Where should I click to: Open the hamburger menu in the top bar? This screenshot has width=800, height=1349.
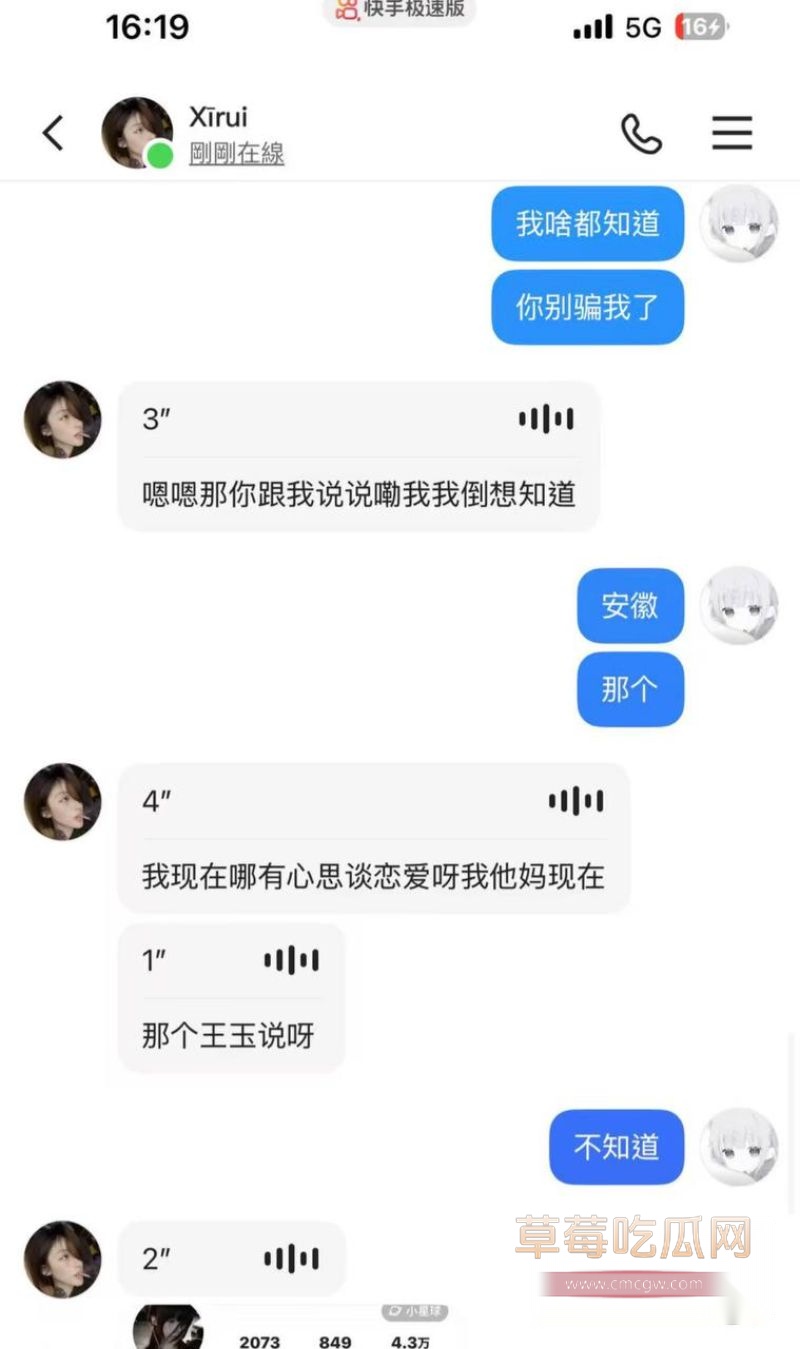[x=732, y=131]
